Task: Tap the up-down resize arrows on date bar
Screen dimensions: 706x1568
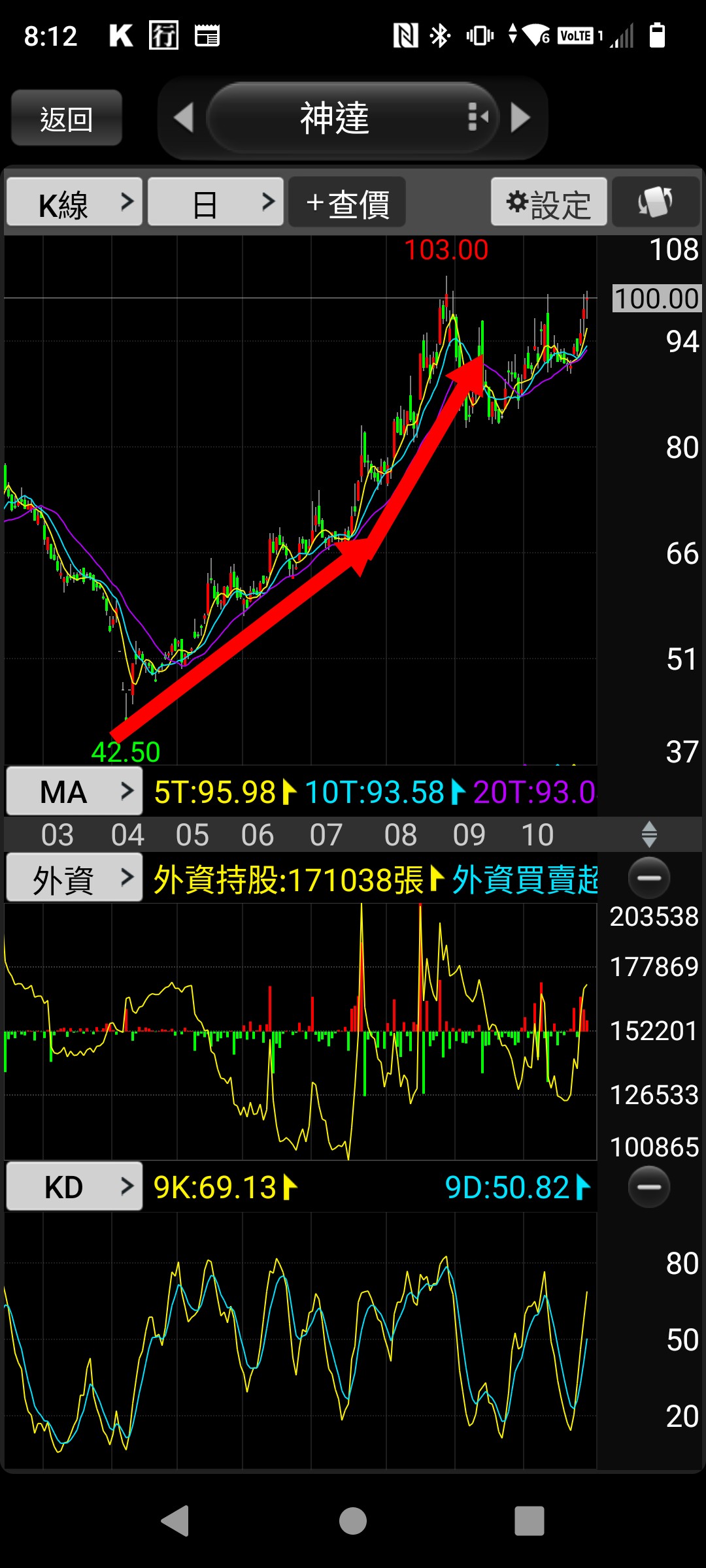Action: point(649,834)
